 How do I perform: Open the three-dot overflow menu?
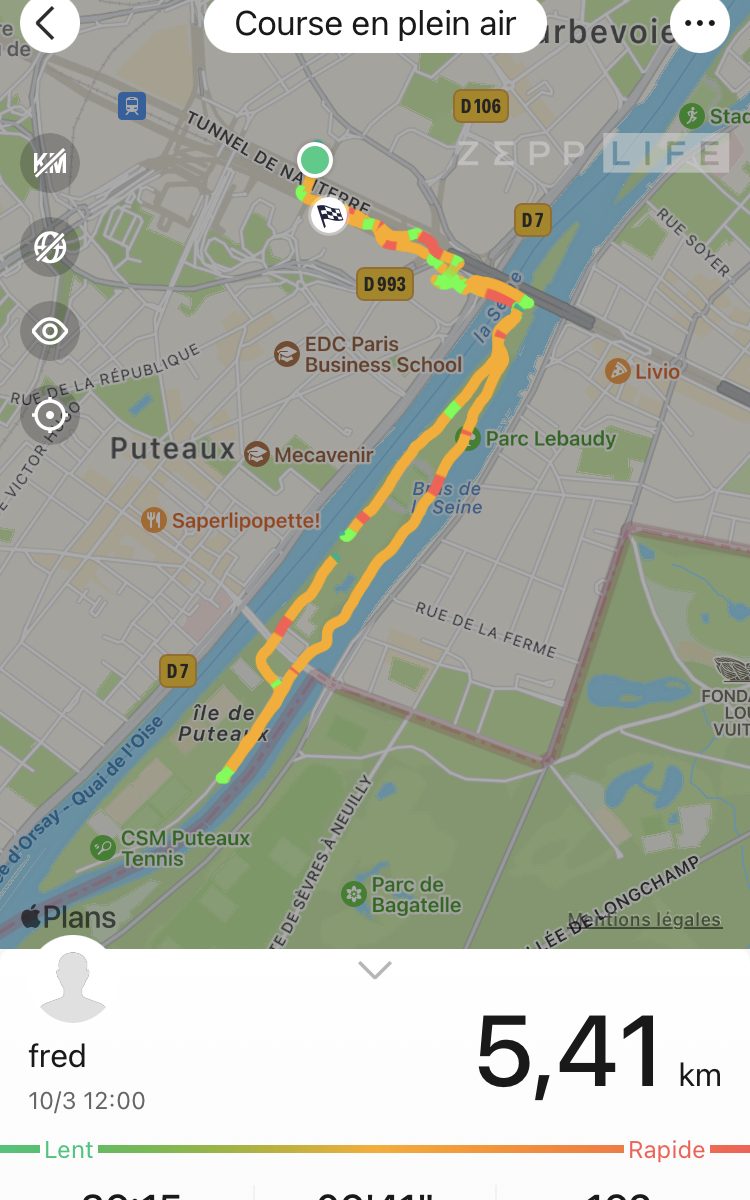(x=699, y=22)
